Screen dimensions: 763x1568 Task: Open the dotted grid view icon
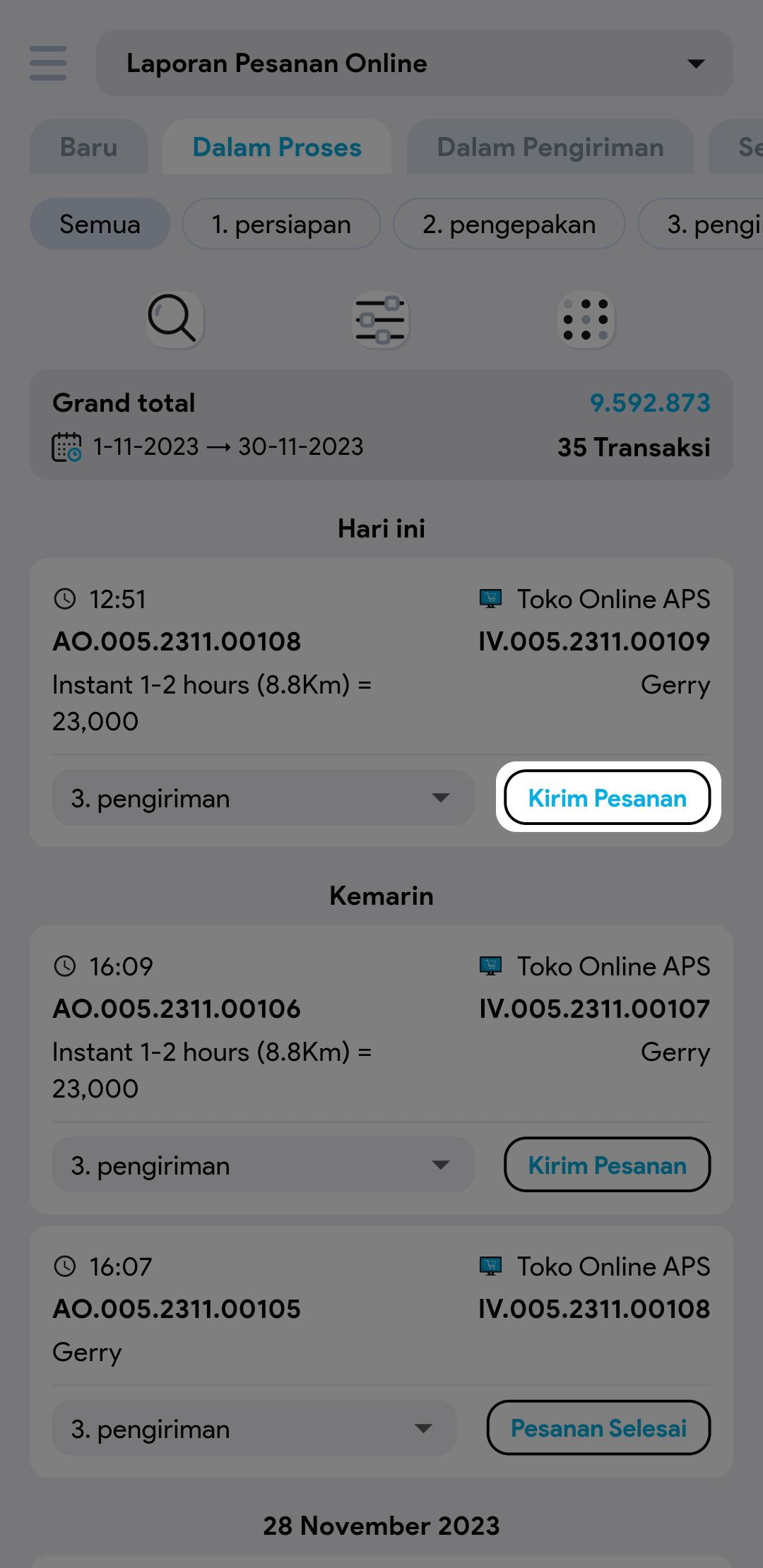586,319
